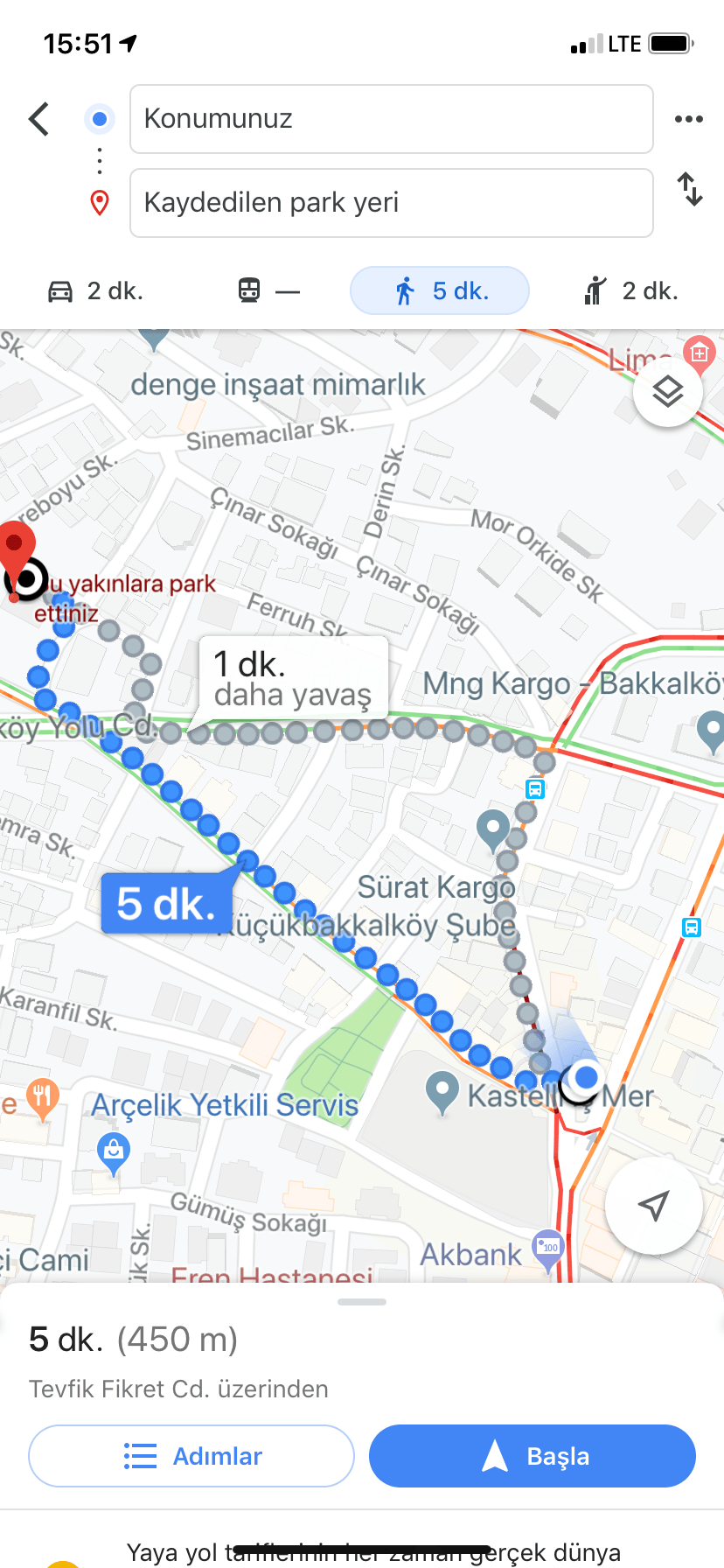Open the three-dot options menu
The height and width of the screenshot is (1568, 724).
point(688,119)
